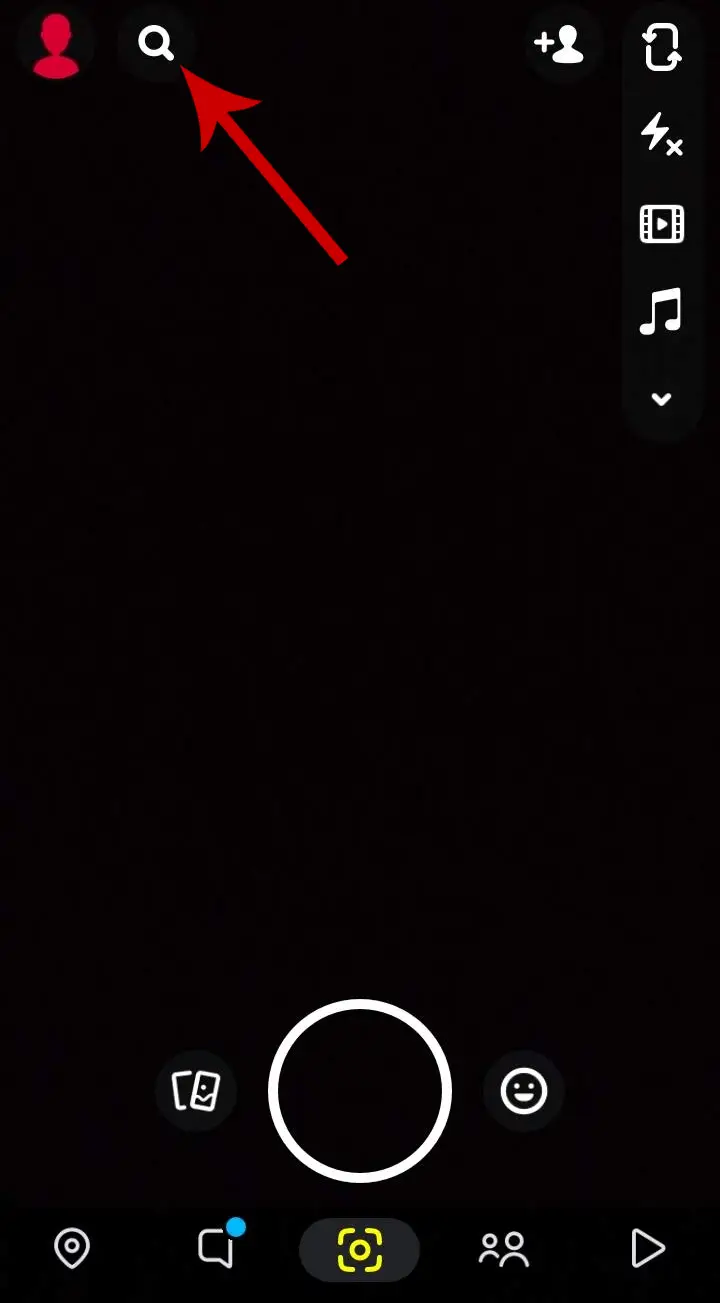This screenshot has height=1303, width=720.
Task: Open the search magnifier icon
Action: point(156,44)
